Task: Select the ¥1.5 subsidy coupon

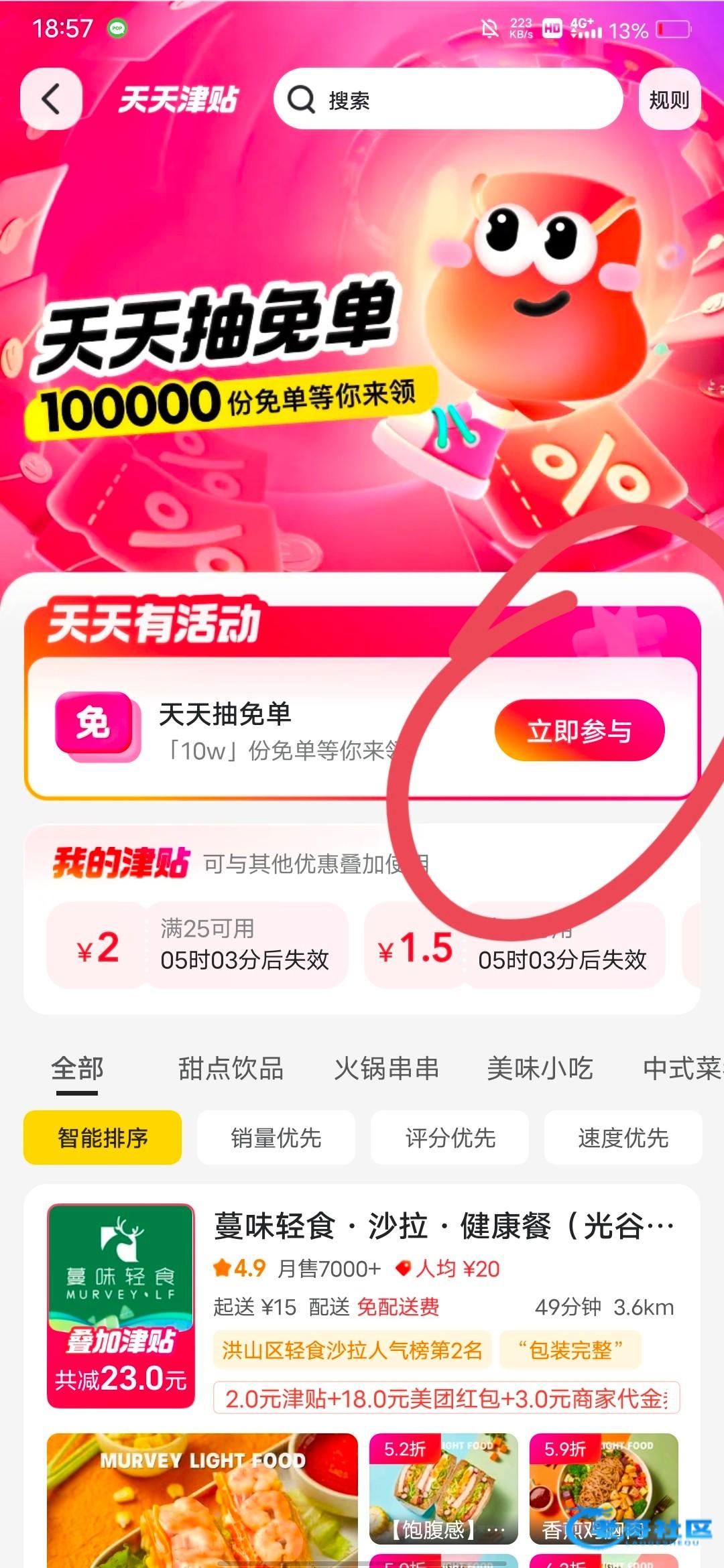Action: [x=514, y=945]
